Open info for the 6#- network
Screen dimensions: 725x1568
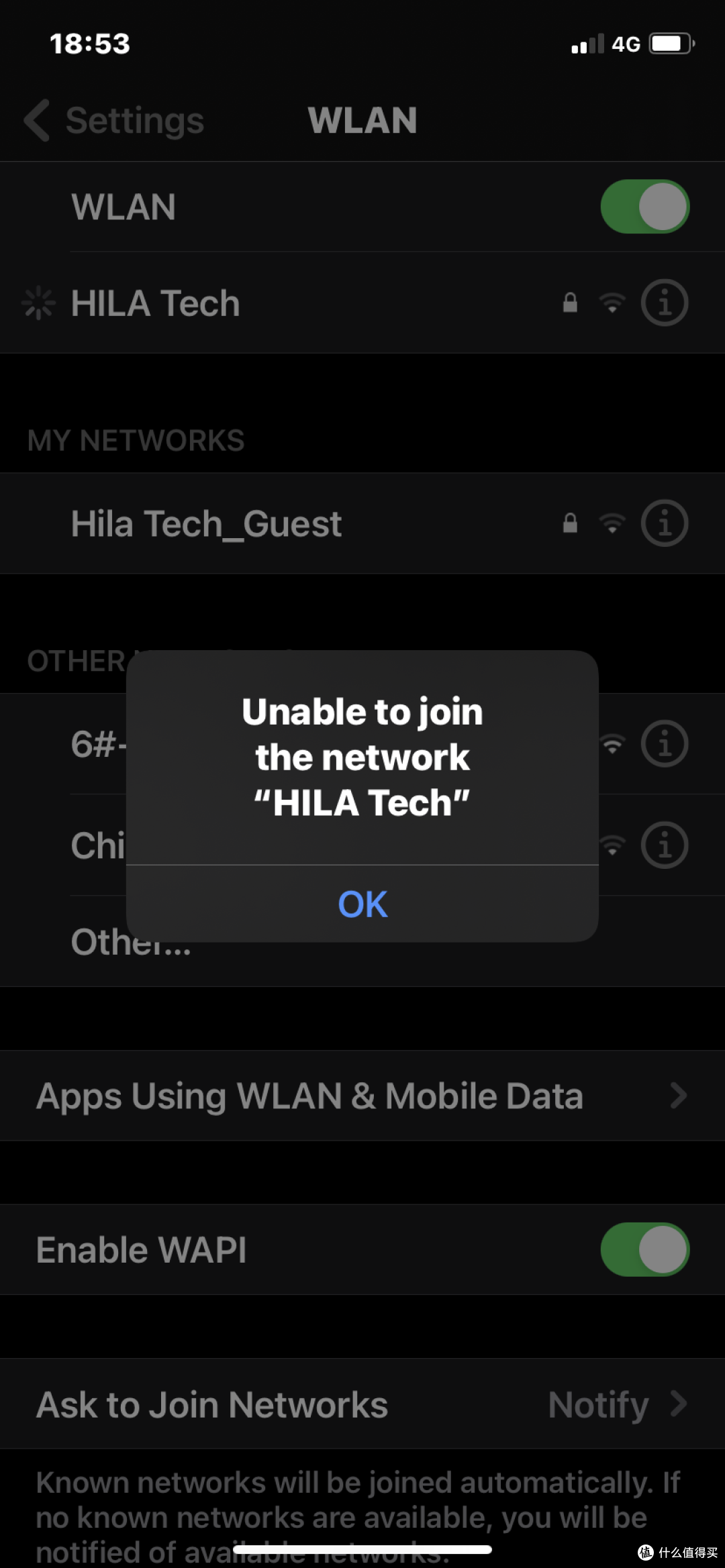click(x=664, y=743)
